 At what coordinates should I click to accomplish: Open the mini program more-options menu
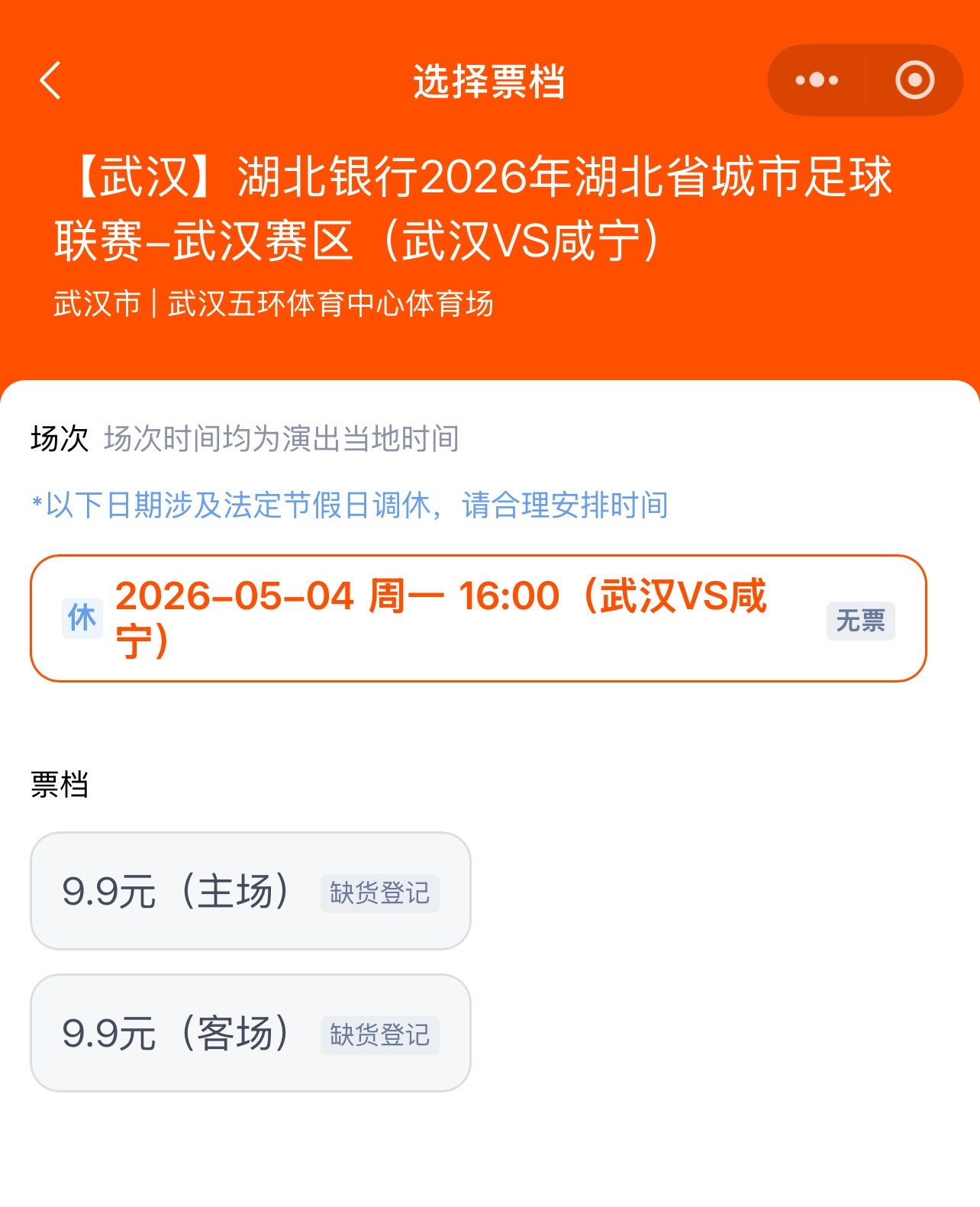coord(817,80)
